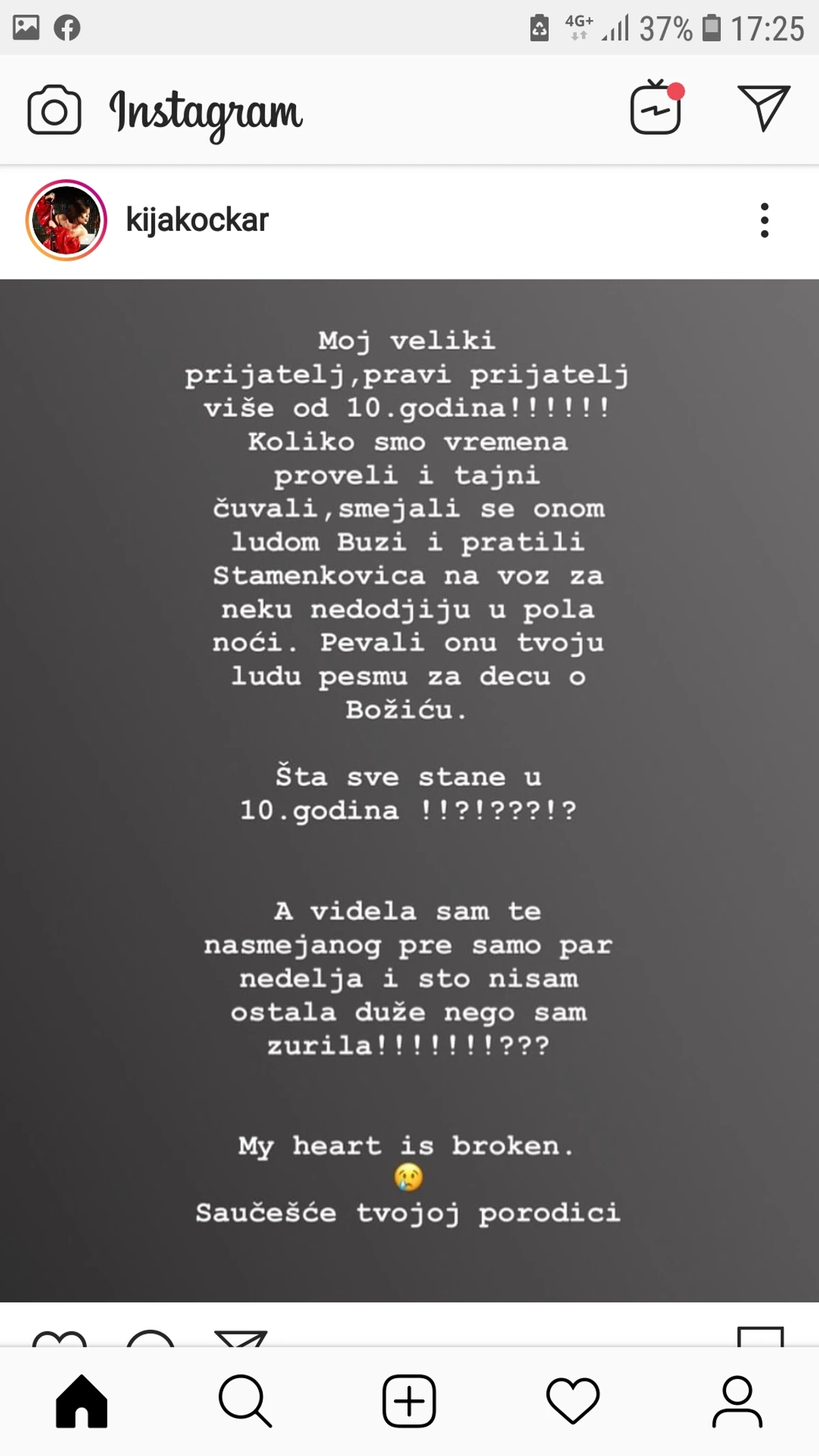Open kijakockar's profile by username
Viewport: 819px width, 1456px height.
(x=197, y=220)
